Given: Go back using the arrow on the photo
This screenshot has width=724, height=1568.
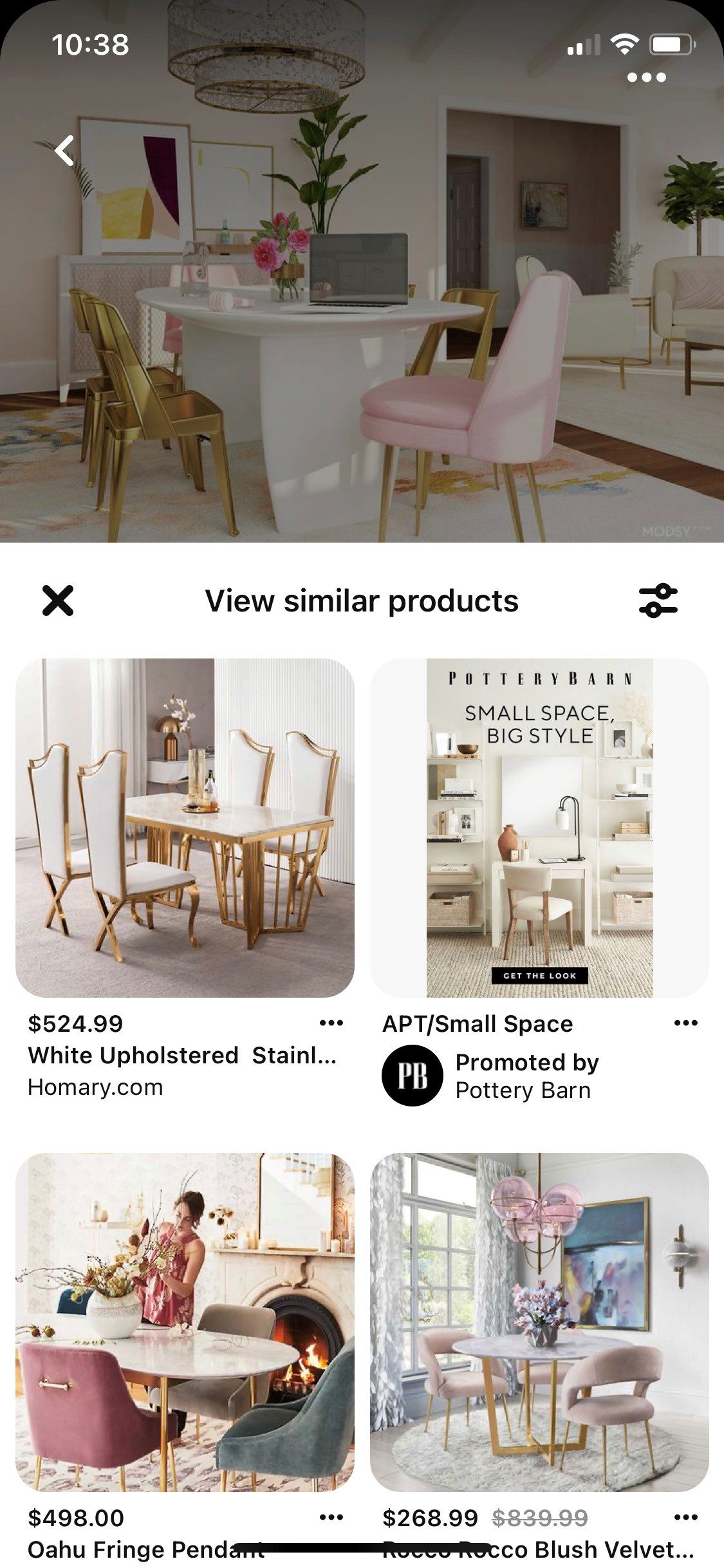Looking at the screenshot, I should coord(64,151).
